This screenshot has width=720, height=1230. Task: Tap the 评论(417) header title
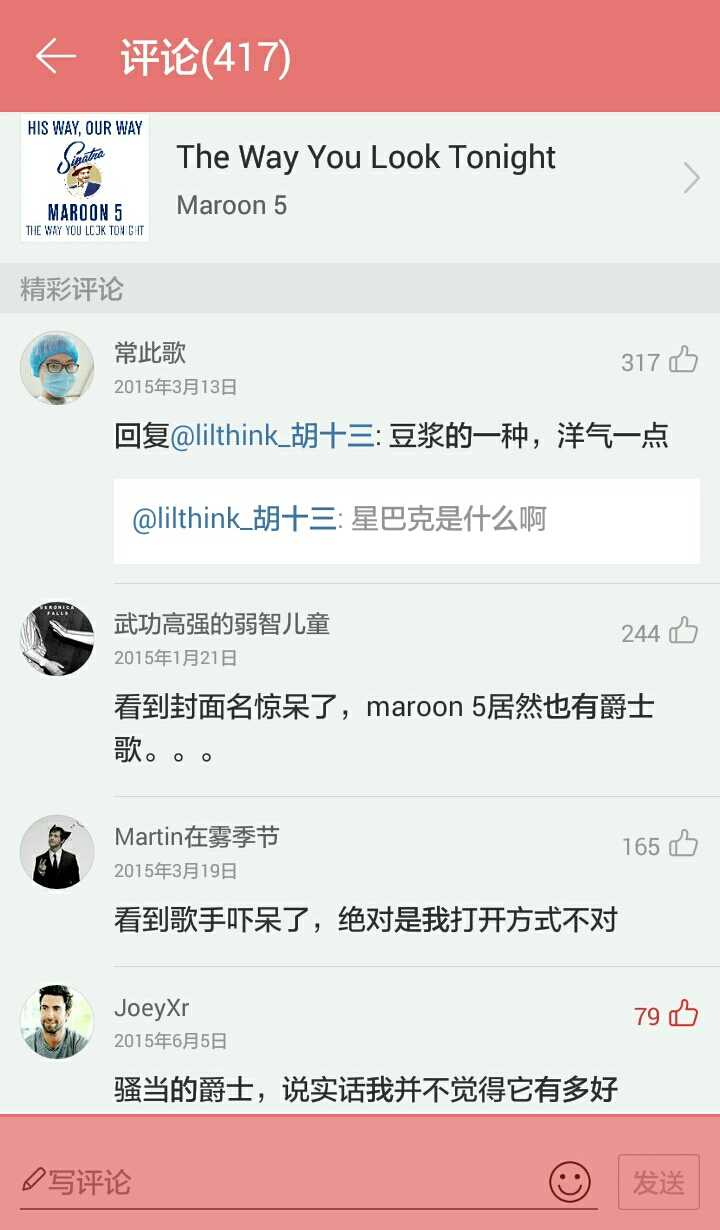click(x=205, y=57)
